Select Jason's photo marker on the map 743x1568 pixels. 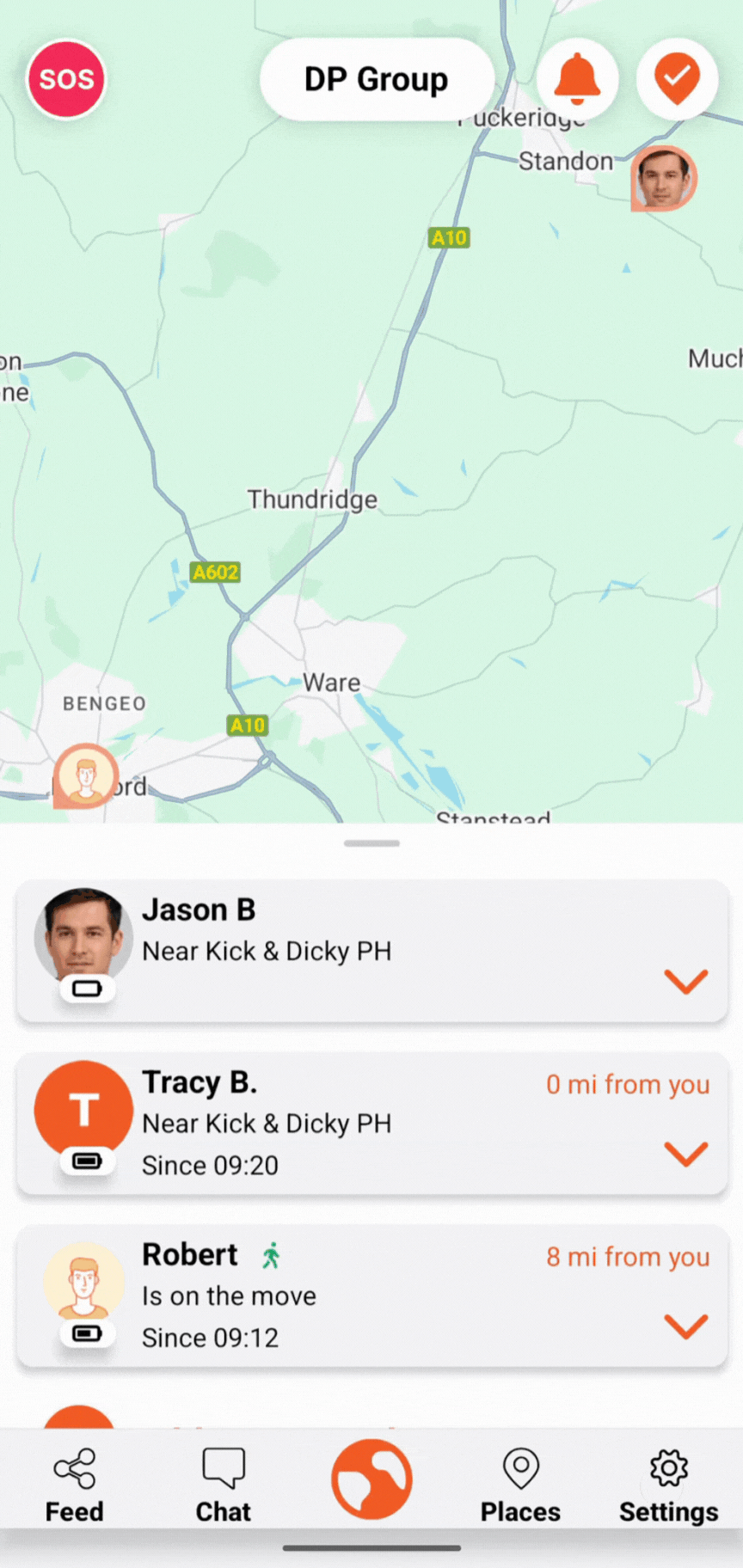[x=663, y=178]
